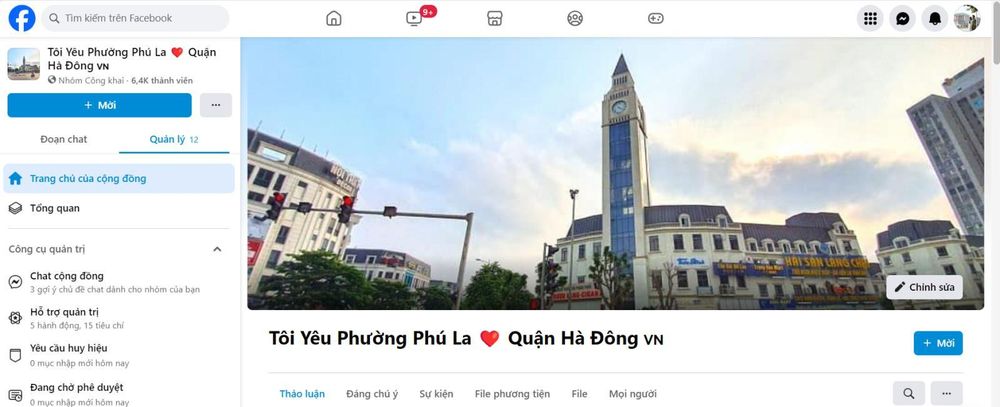
Task: Open the apps grid menu
Action: coord(870,18)
